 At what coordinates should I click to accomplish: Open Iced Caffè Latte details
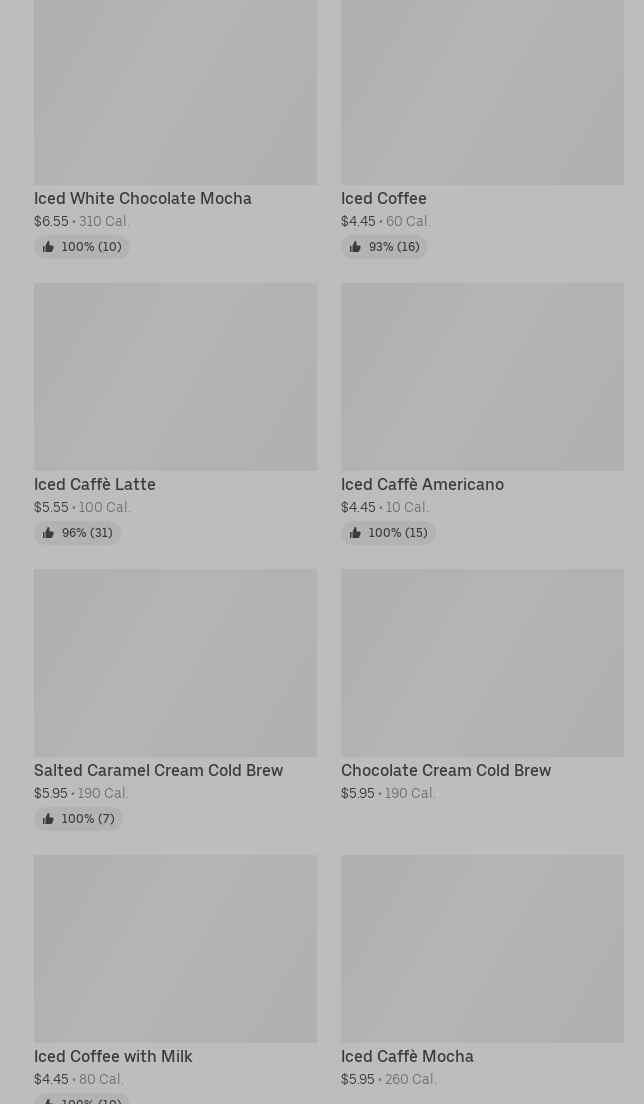[x=175, y=414]
